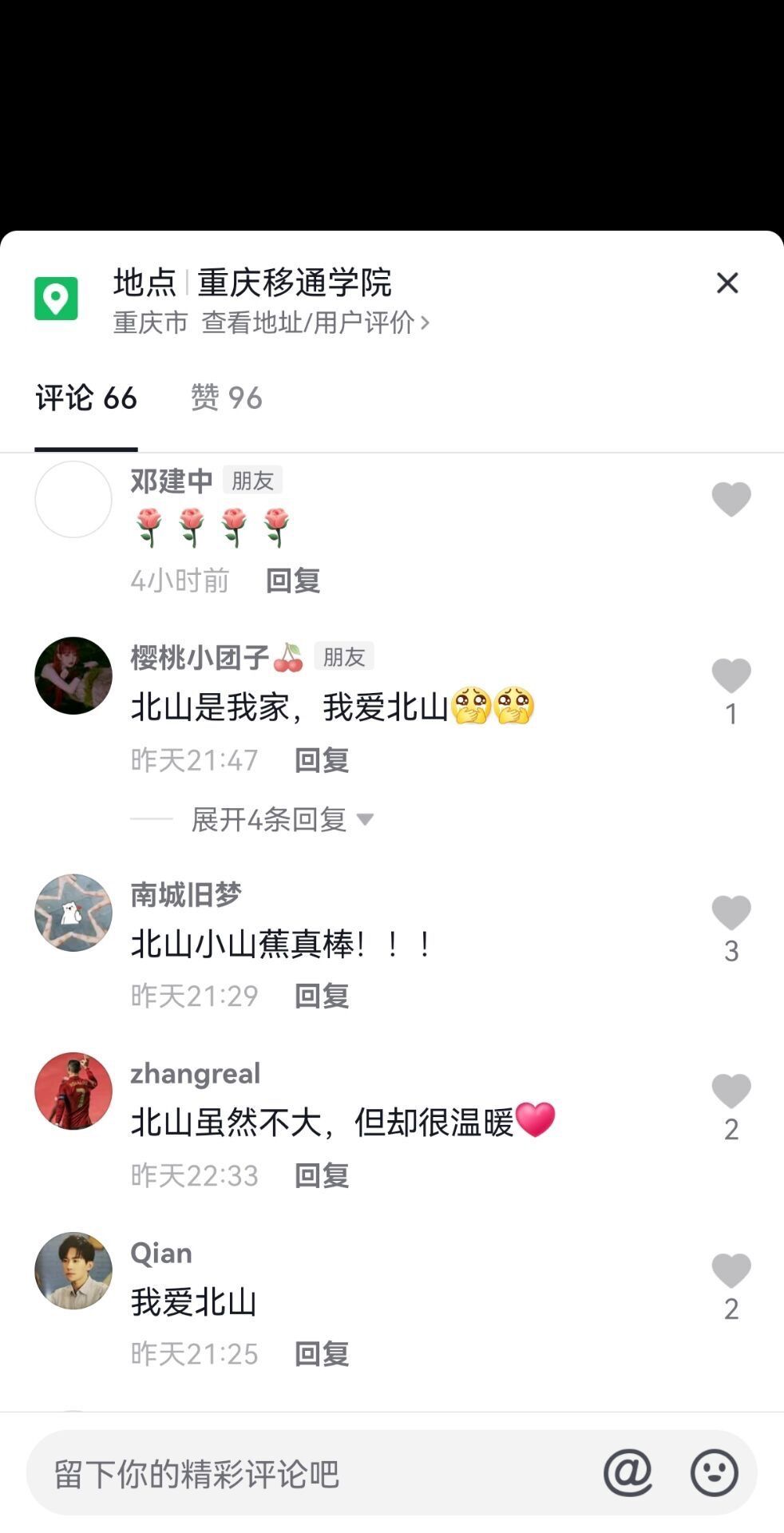The image size is (784, 1533).
Task: Like 南城旧梦's comment
Action: pyautogui.click(x=731, y=913)
